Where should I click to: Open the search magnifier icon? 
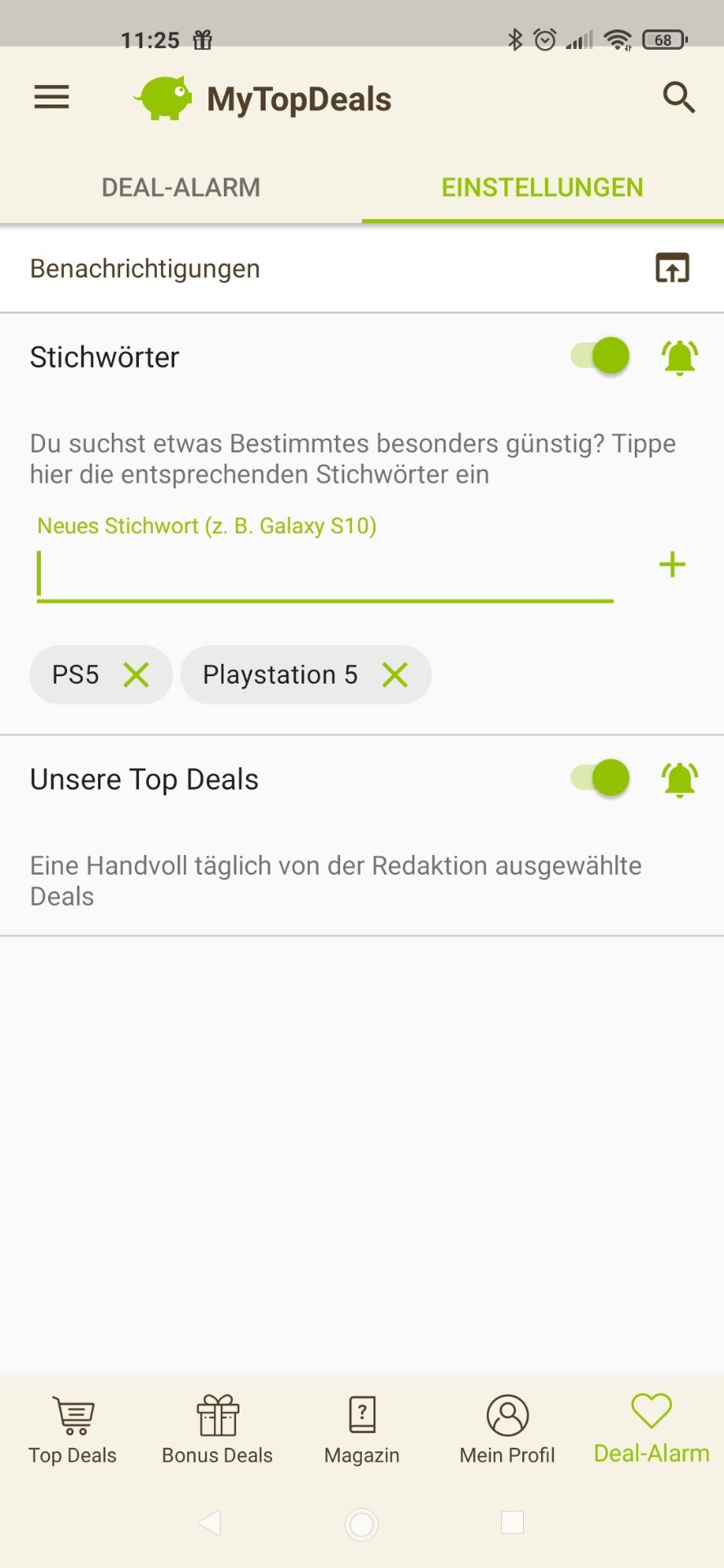[678, 98]
